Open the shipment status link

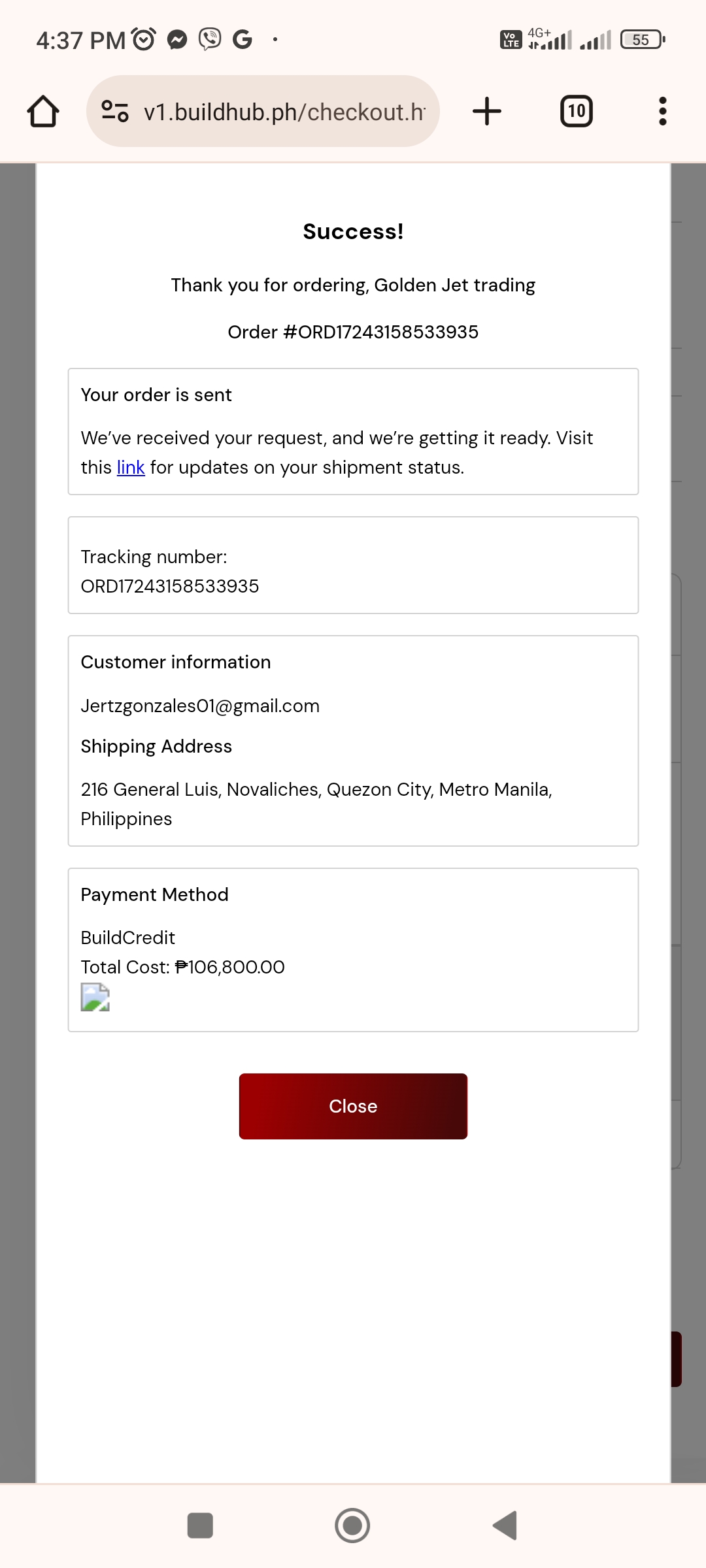coord(131,468)
